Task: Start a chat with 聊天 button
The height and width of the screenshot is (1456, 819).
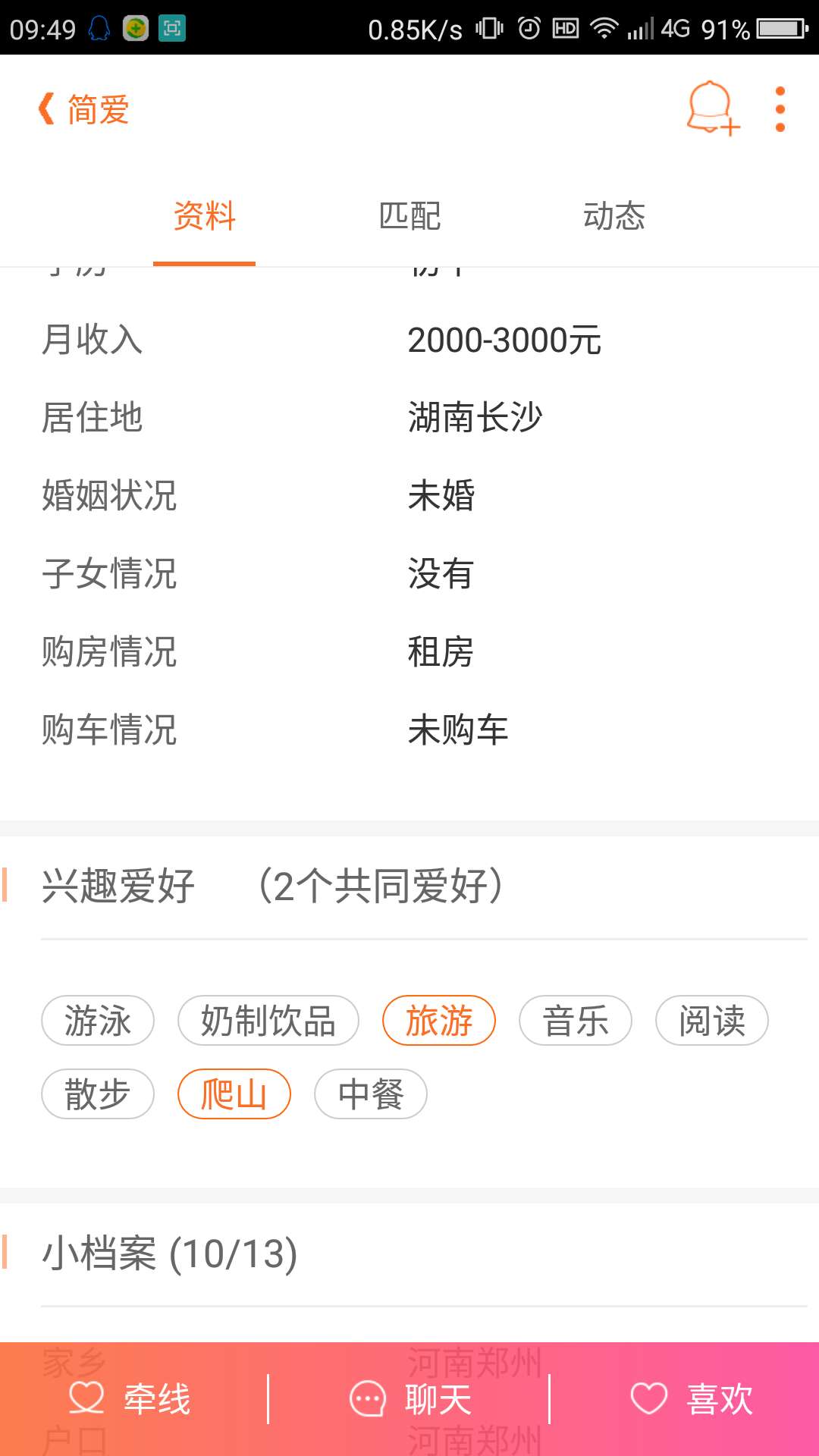Action: click(410, 1399)
